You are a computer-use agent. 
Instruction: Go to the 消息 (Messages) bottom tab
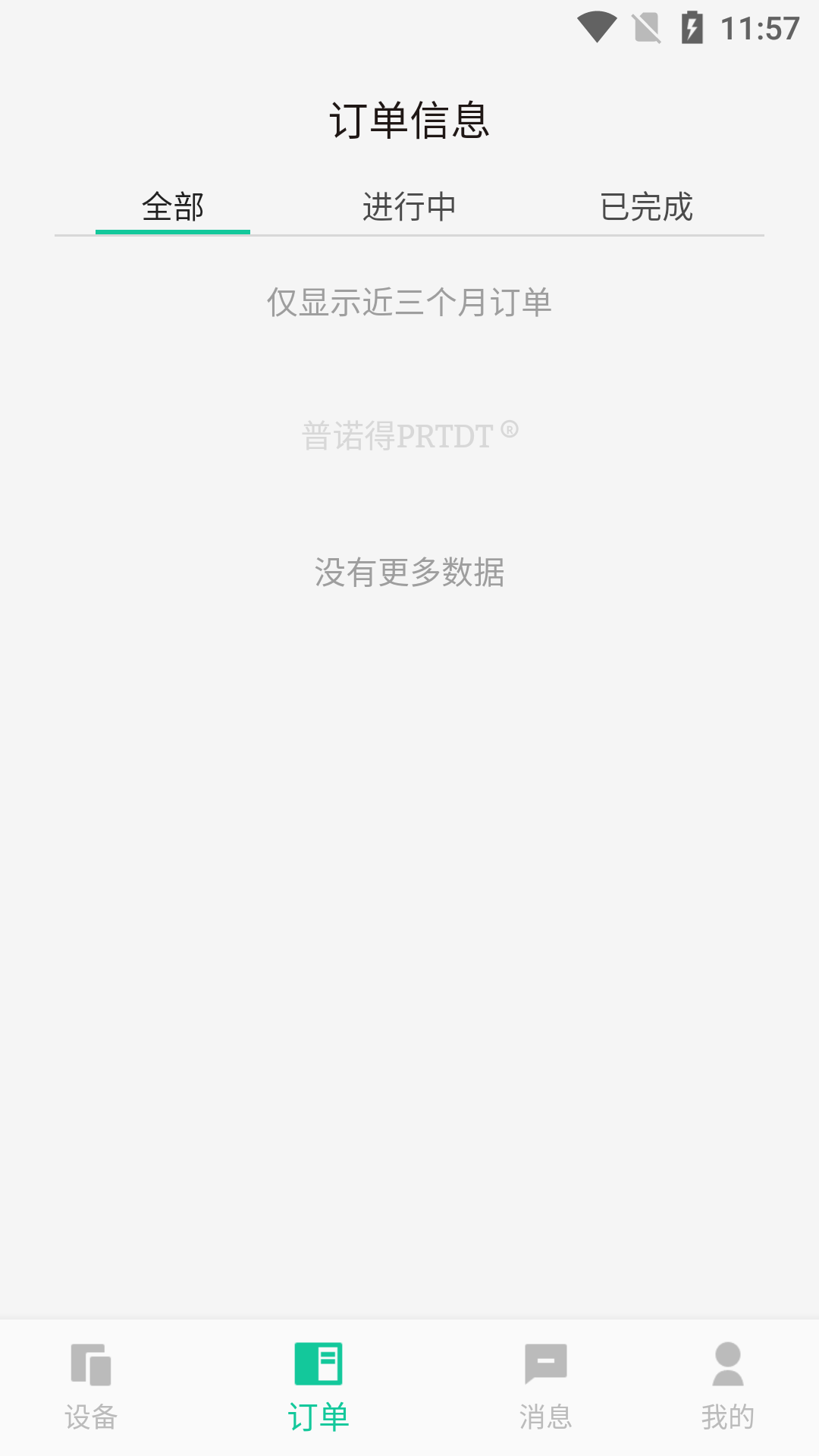[546, 1386]
